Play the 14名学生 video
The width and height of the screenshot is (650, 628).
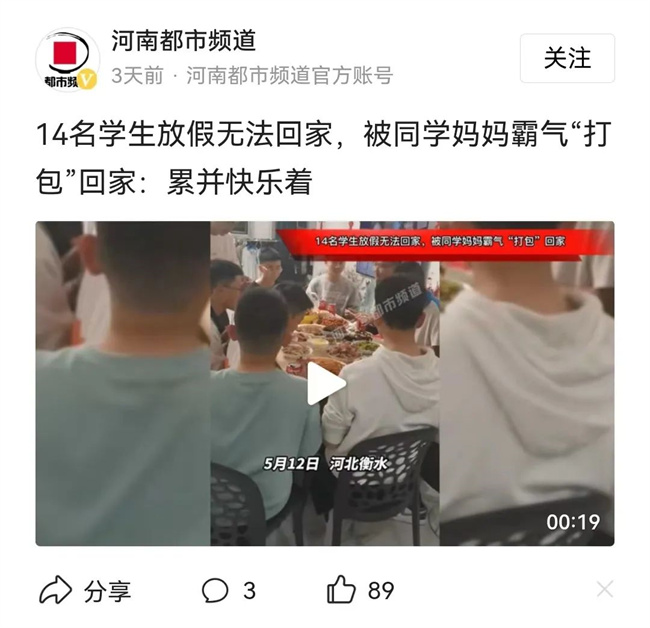[x=325, y=383]
